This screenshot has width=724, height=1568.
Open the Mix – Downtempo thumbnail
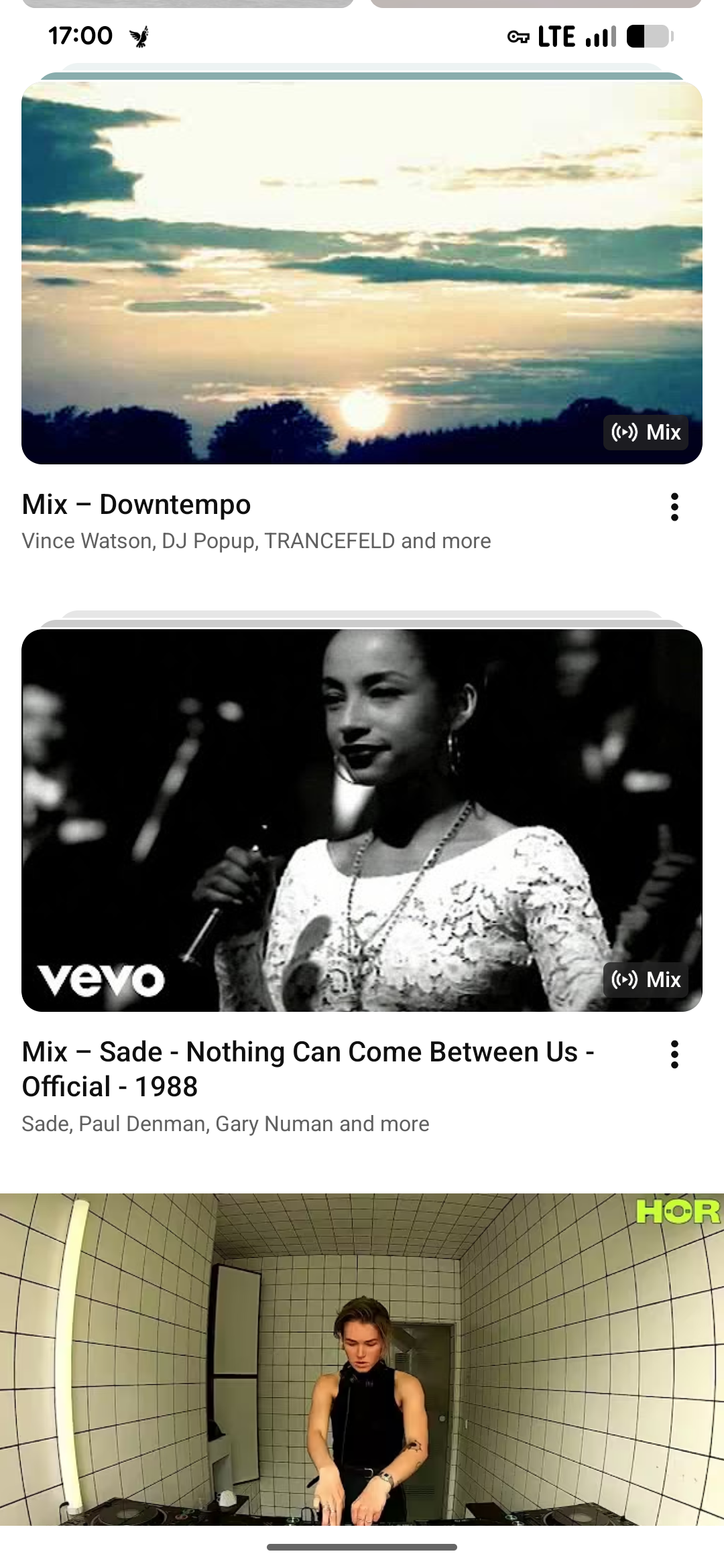click(x=362, y=272)
